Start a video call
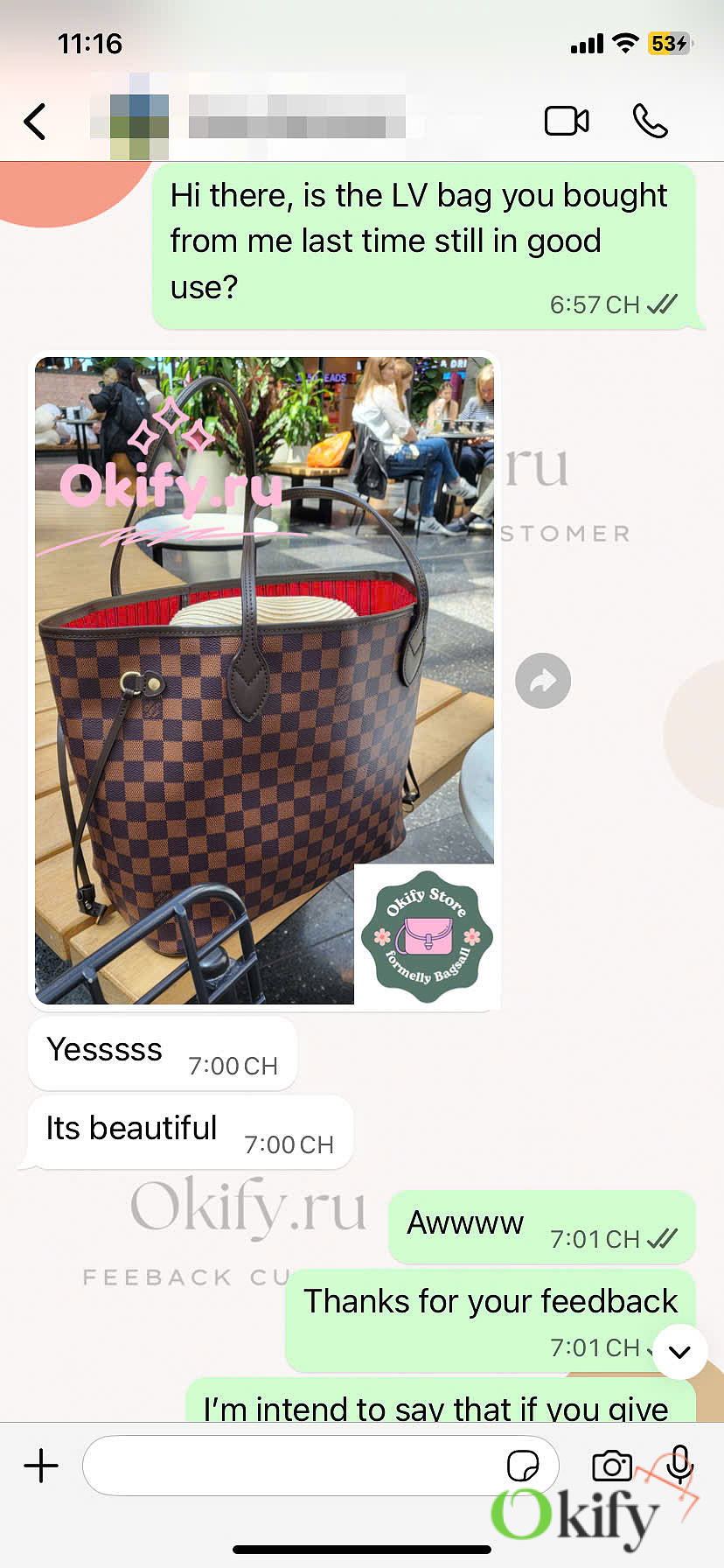724x1568 pixels. pos(567,121)
